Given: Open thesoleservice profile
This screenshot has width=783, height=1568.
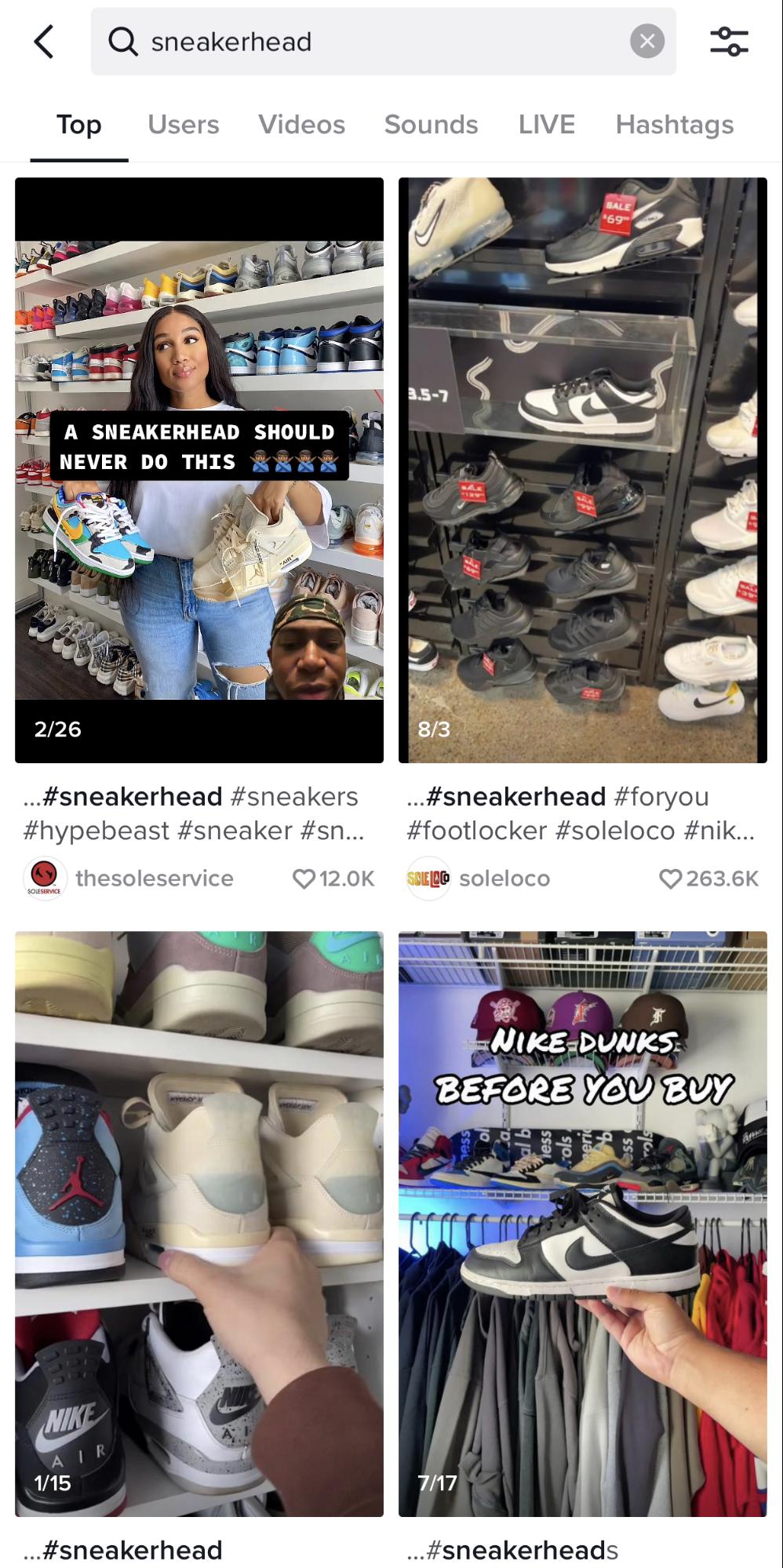Looking at the screenshot, I should pyautogui.click(x=154, y=879).
